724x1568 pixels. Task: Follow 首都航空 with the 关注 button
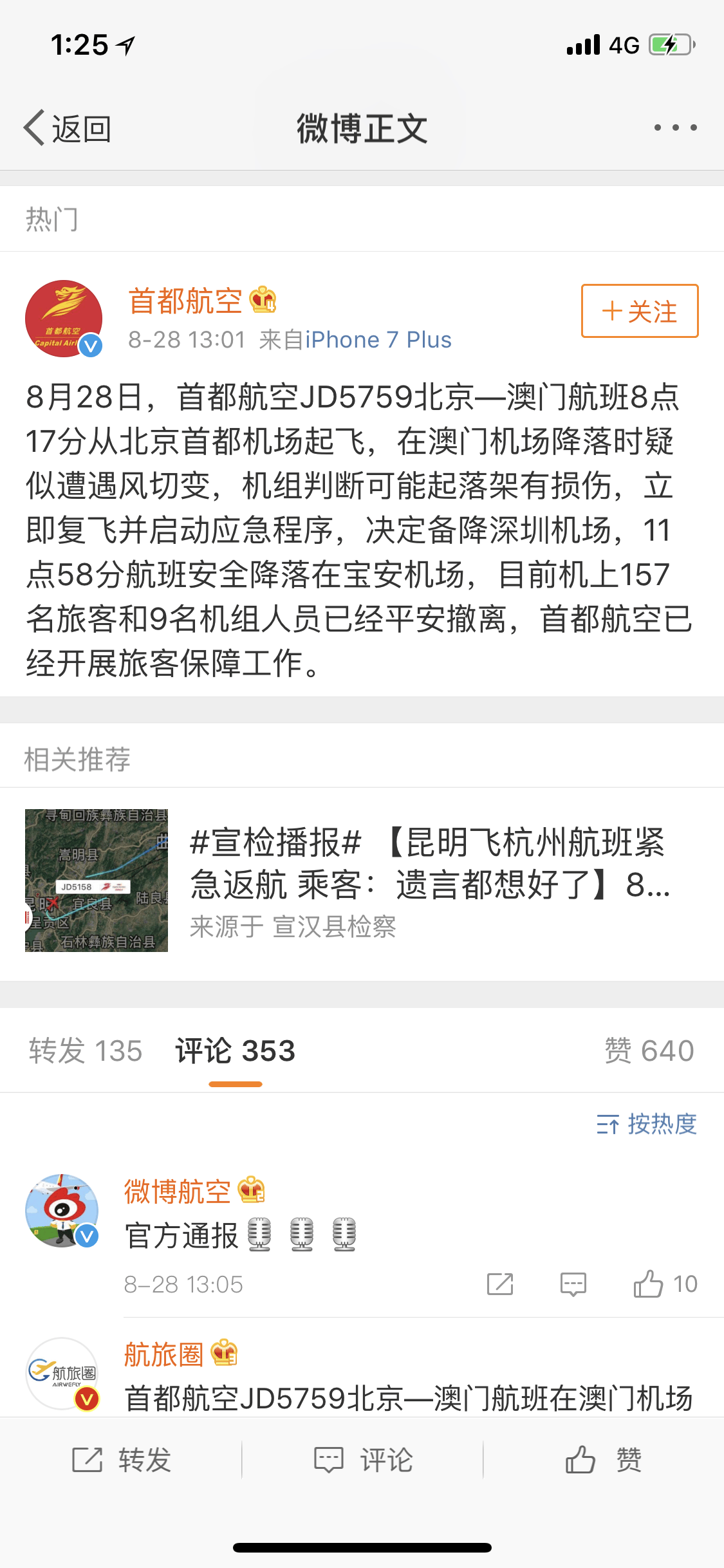pyautogui.click(x=640, y=312)
